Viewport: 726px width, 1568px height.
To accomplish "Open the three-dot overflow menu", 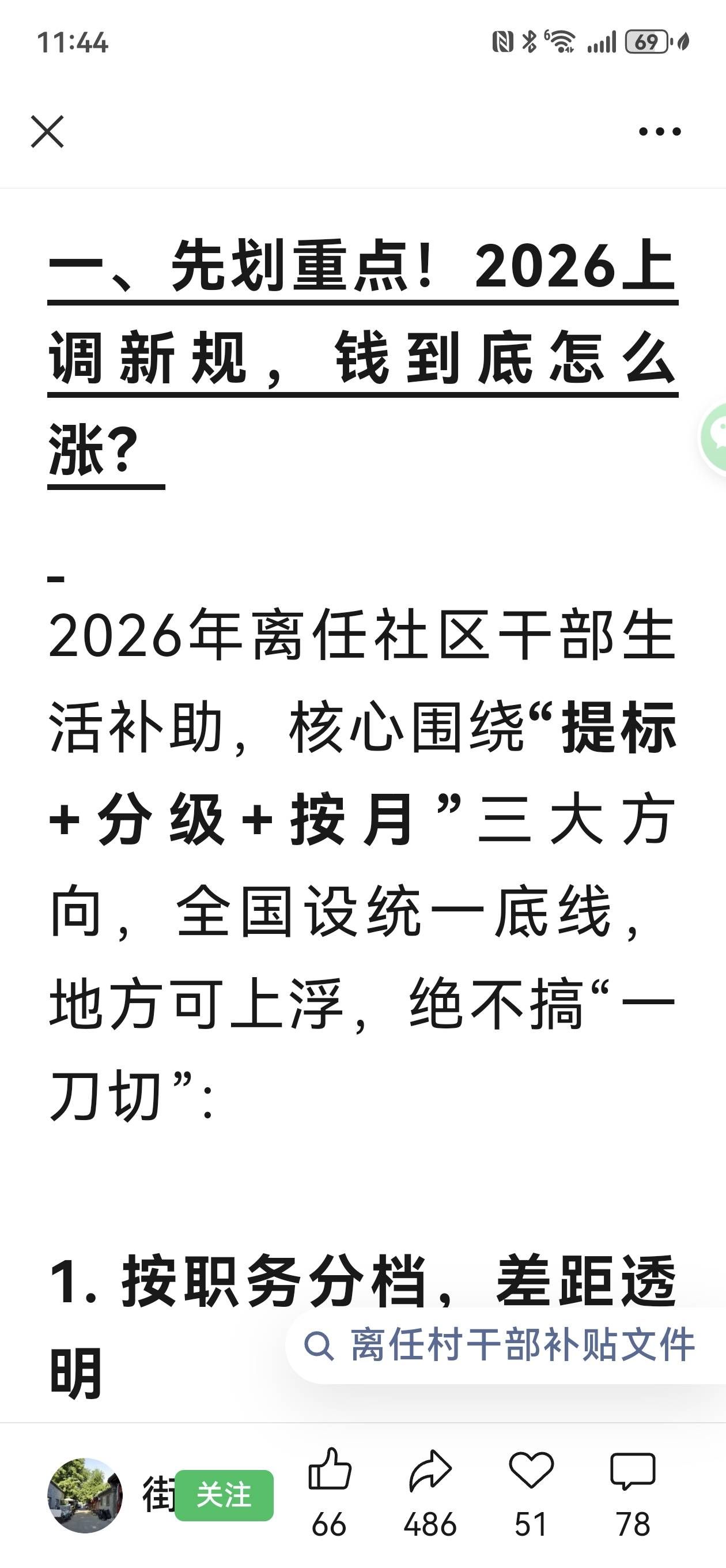I will [x=660, y=131].
